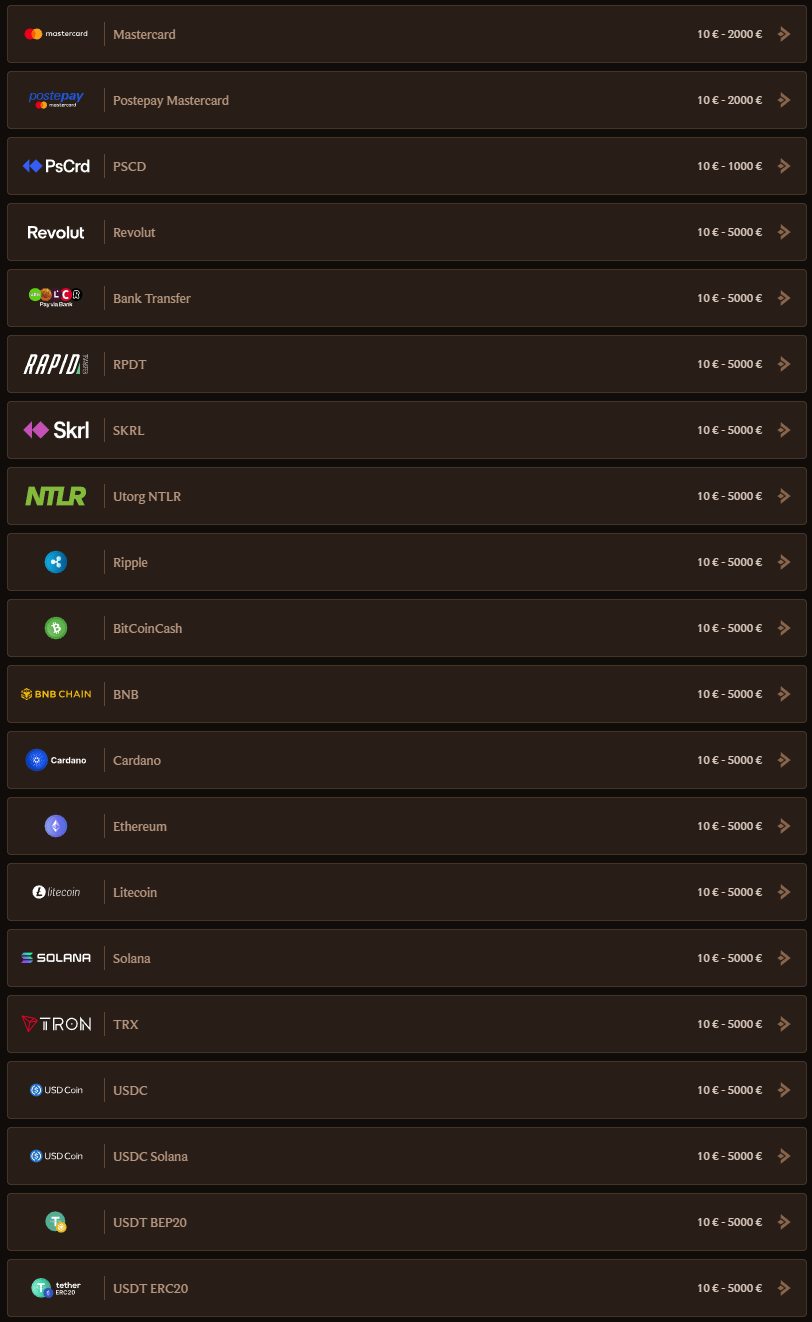
Task: Open the RPDT payment option
Action: point(406,364)
